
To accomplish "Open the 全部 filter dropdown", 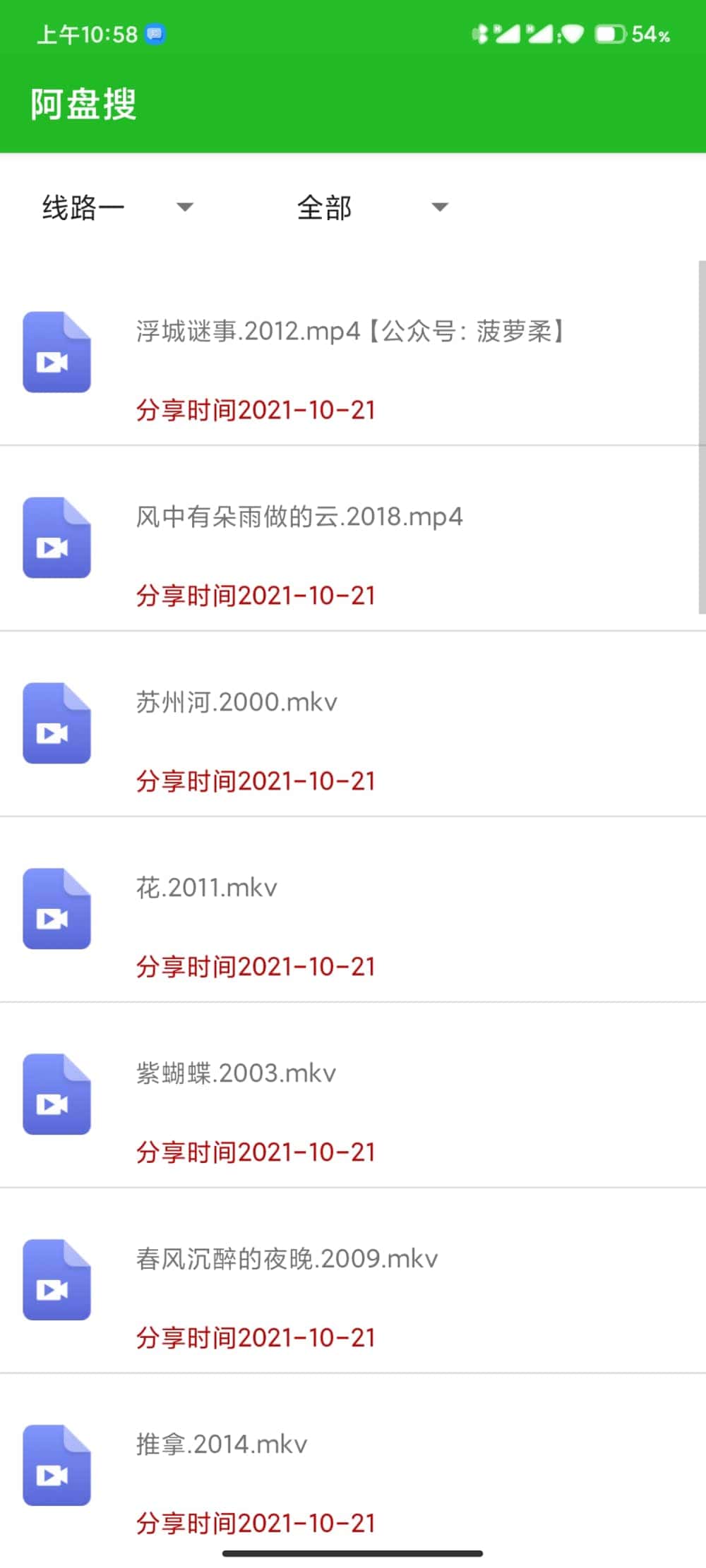I will point(372,207).
